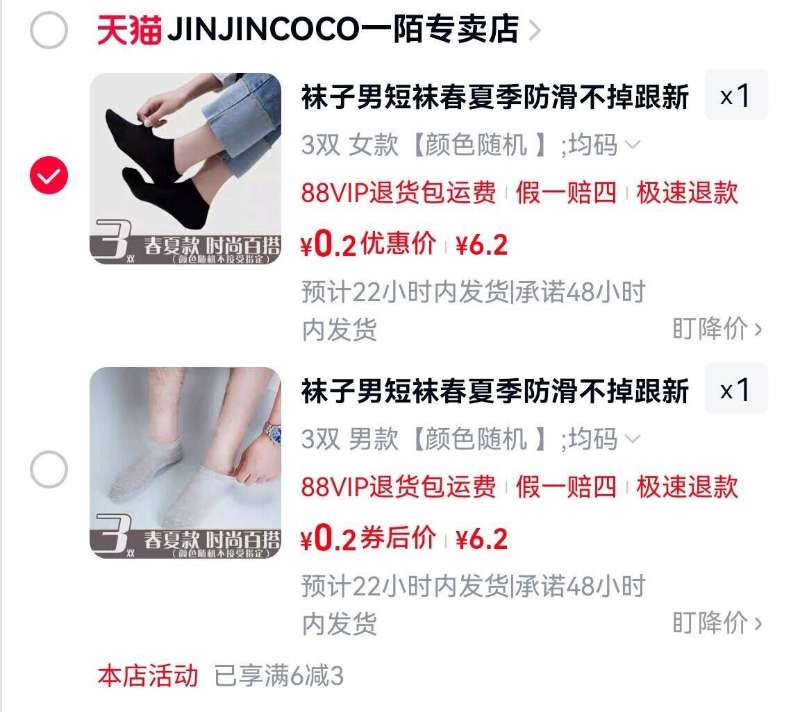Screen dimensions: 800x712
Task: Open the grey socks product image
Action: [x=186, y=462]
